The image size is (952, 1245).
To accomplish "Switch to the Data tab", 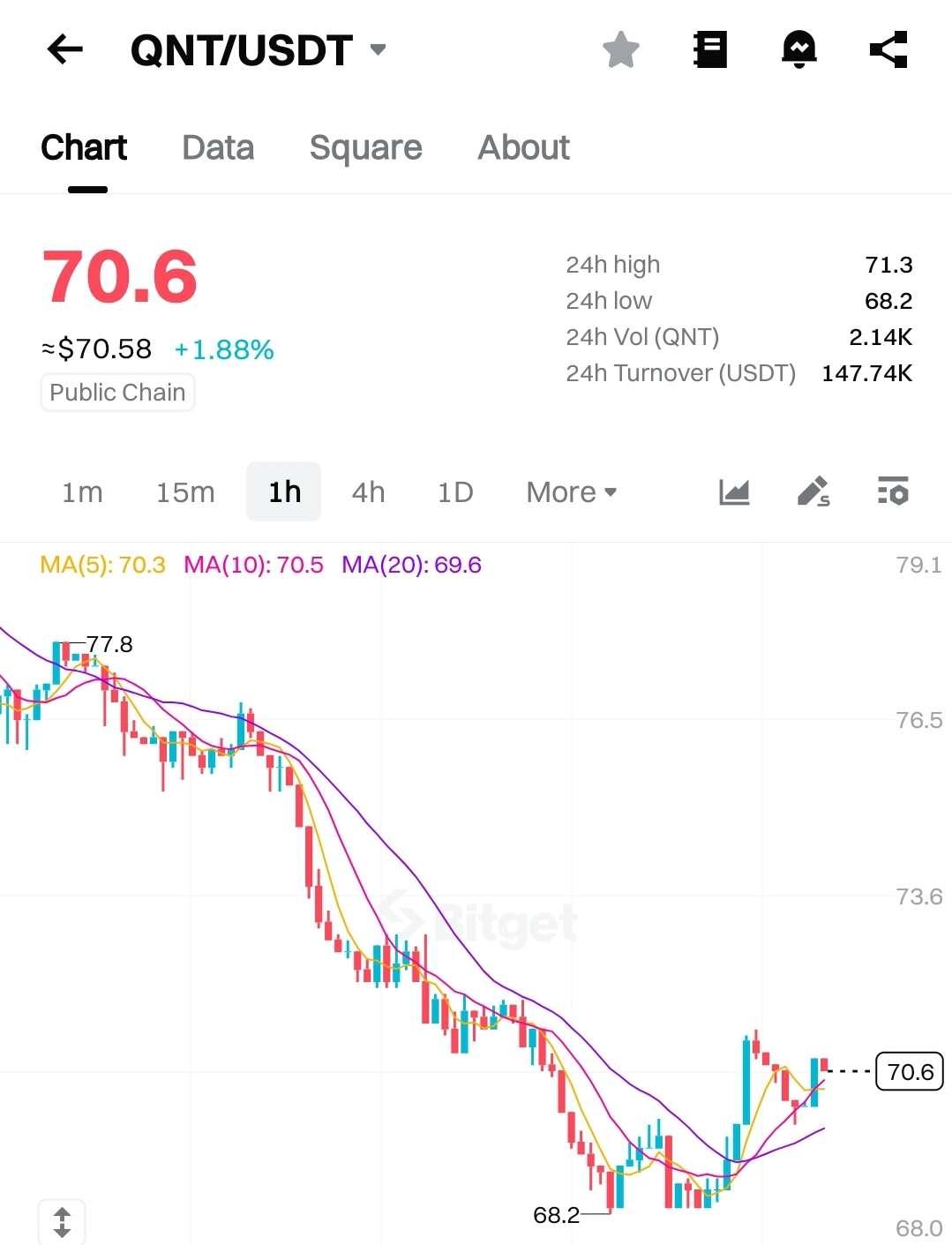I will [x=218, y=147].
